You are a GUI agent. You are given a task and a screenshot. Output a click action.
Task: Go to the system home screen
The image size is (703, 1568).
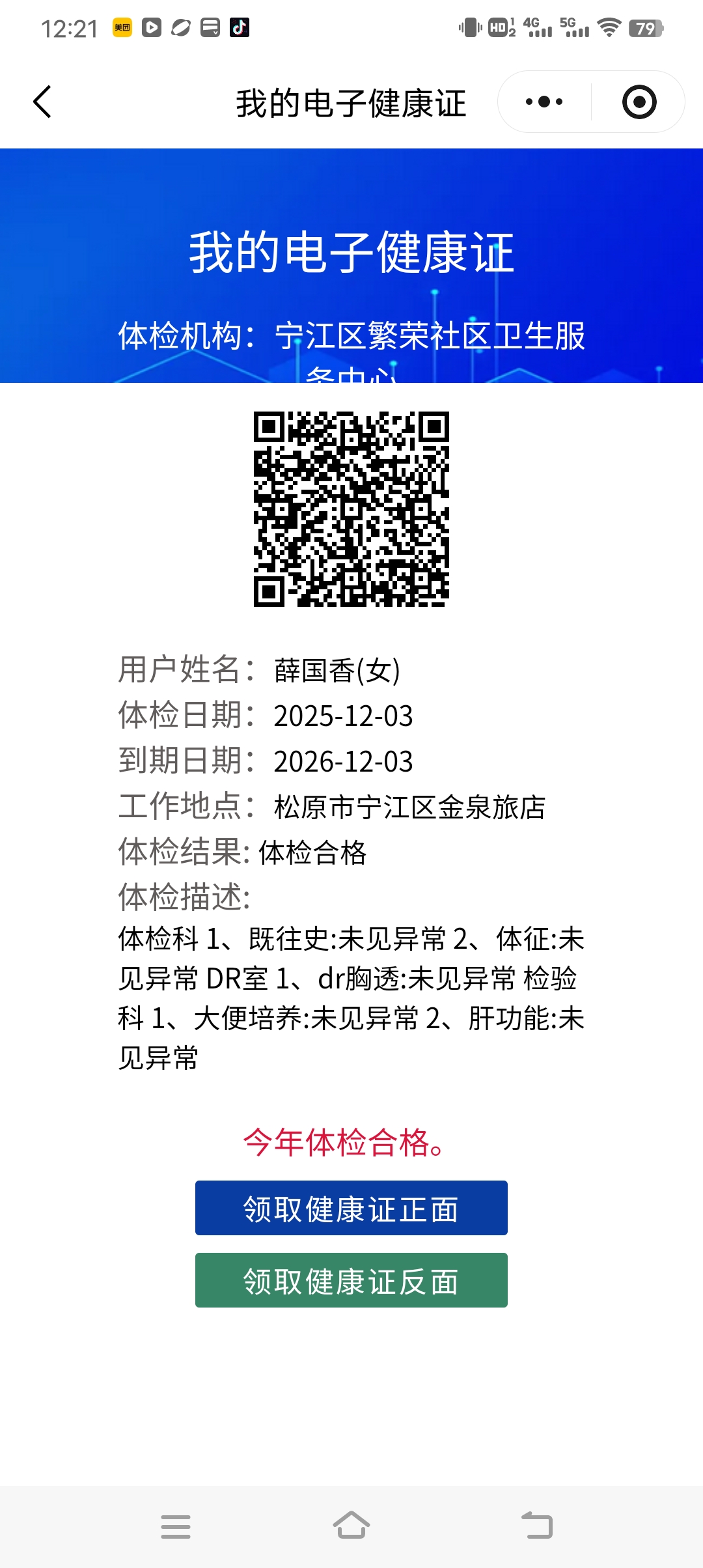click(x=351, y=1525)
